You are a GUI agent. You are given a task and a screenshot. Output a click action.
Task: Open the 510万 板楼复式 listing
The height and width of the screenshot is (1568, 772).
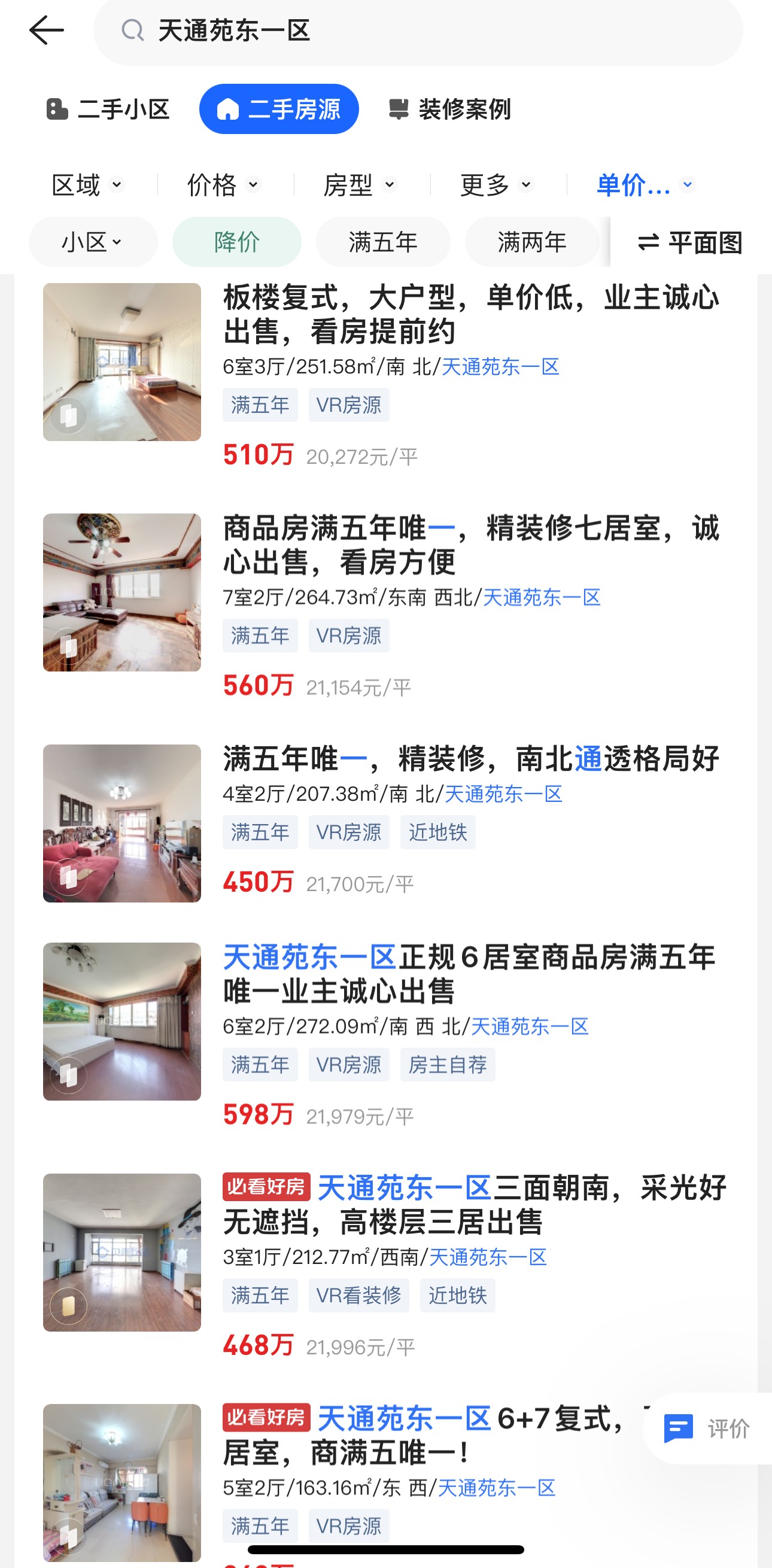(x=470, y=315)
